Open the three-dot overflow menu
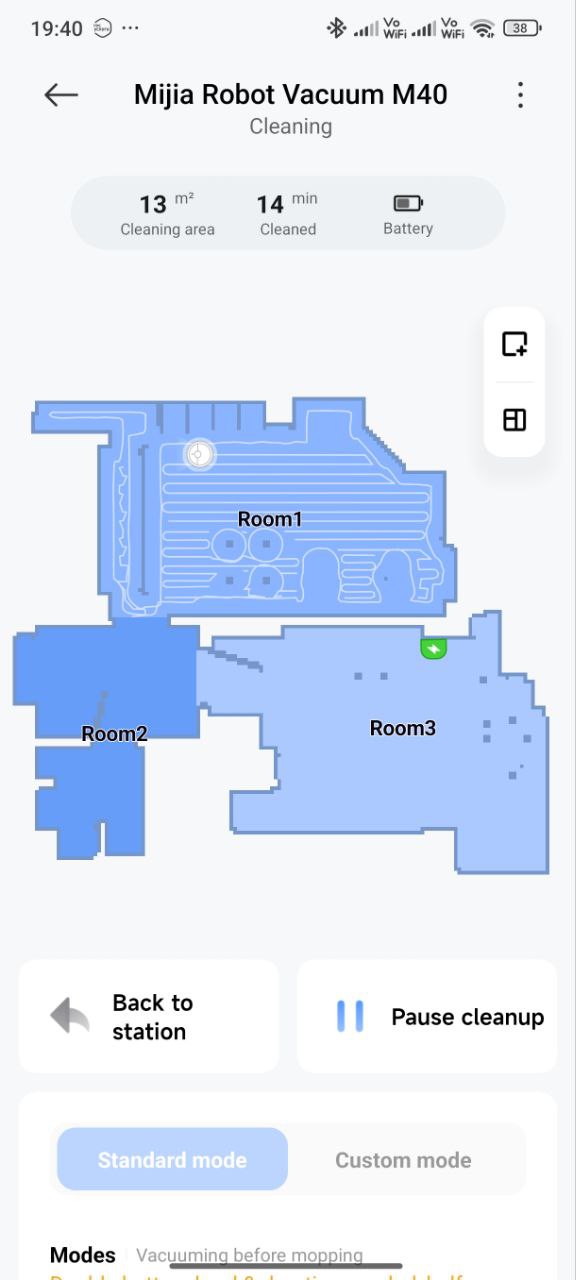The height and width of the screenshot is (1280, 576). click(x=520, y=95)
